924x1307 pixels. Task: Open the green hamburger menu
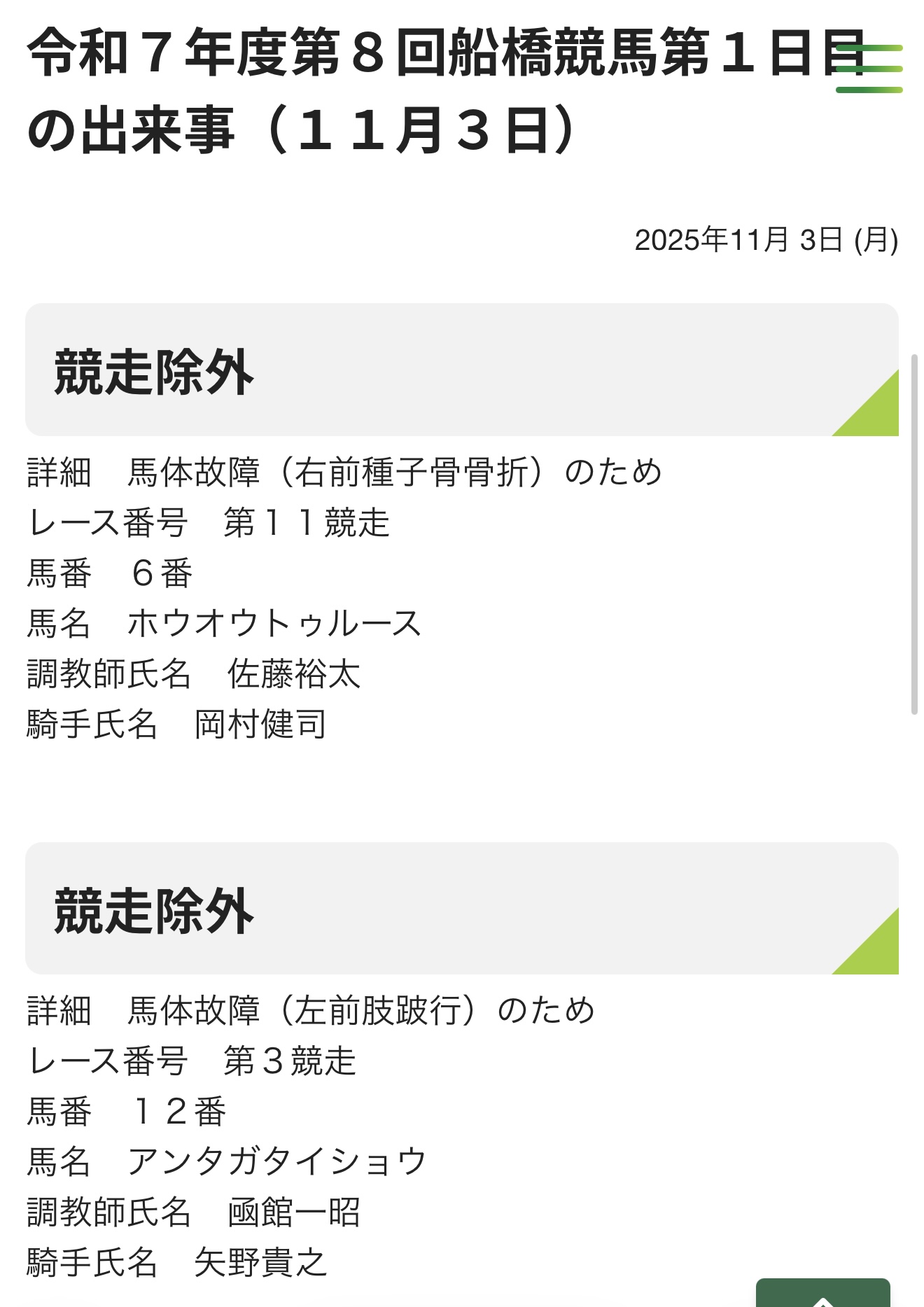pyautogui.click(x=869, y=69)
